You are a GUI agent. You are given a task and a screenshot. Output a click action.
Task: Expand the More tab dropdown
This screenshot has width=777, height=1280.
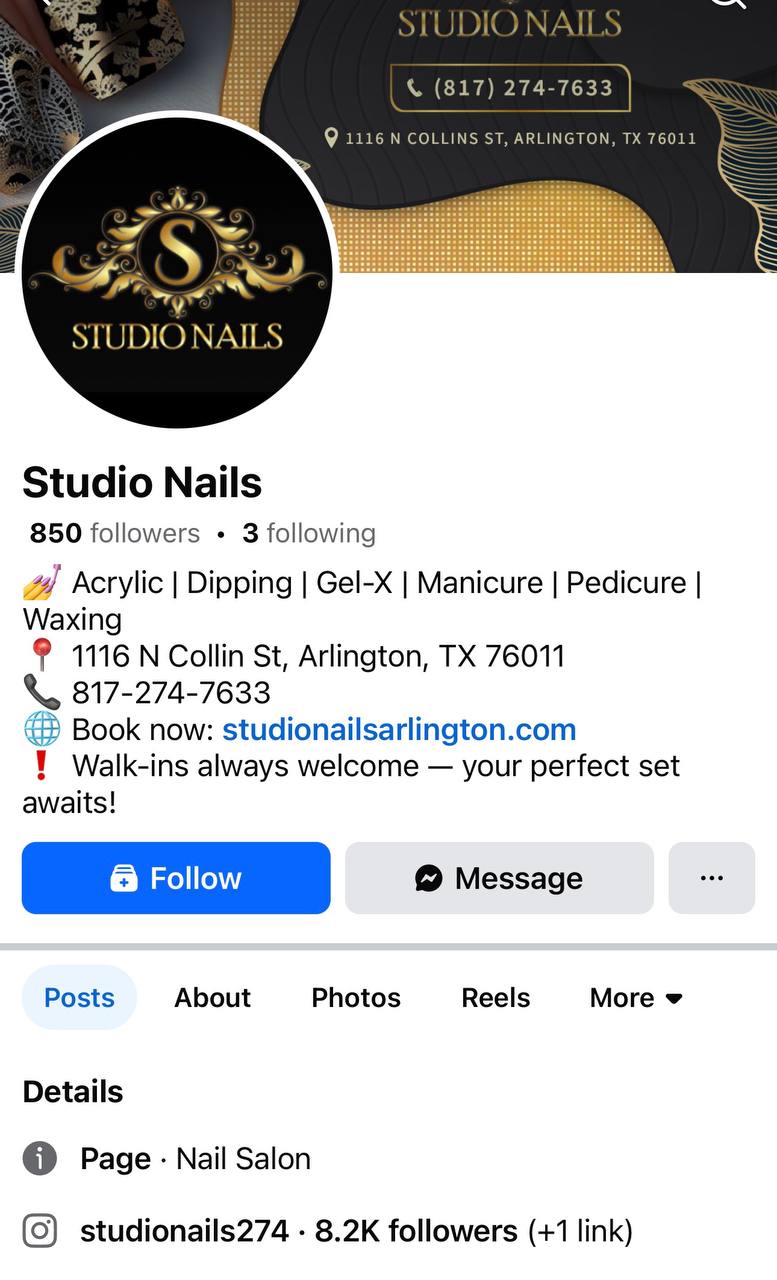(x=636, y=997)
